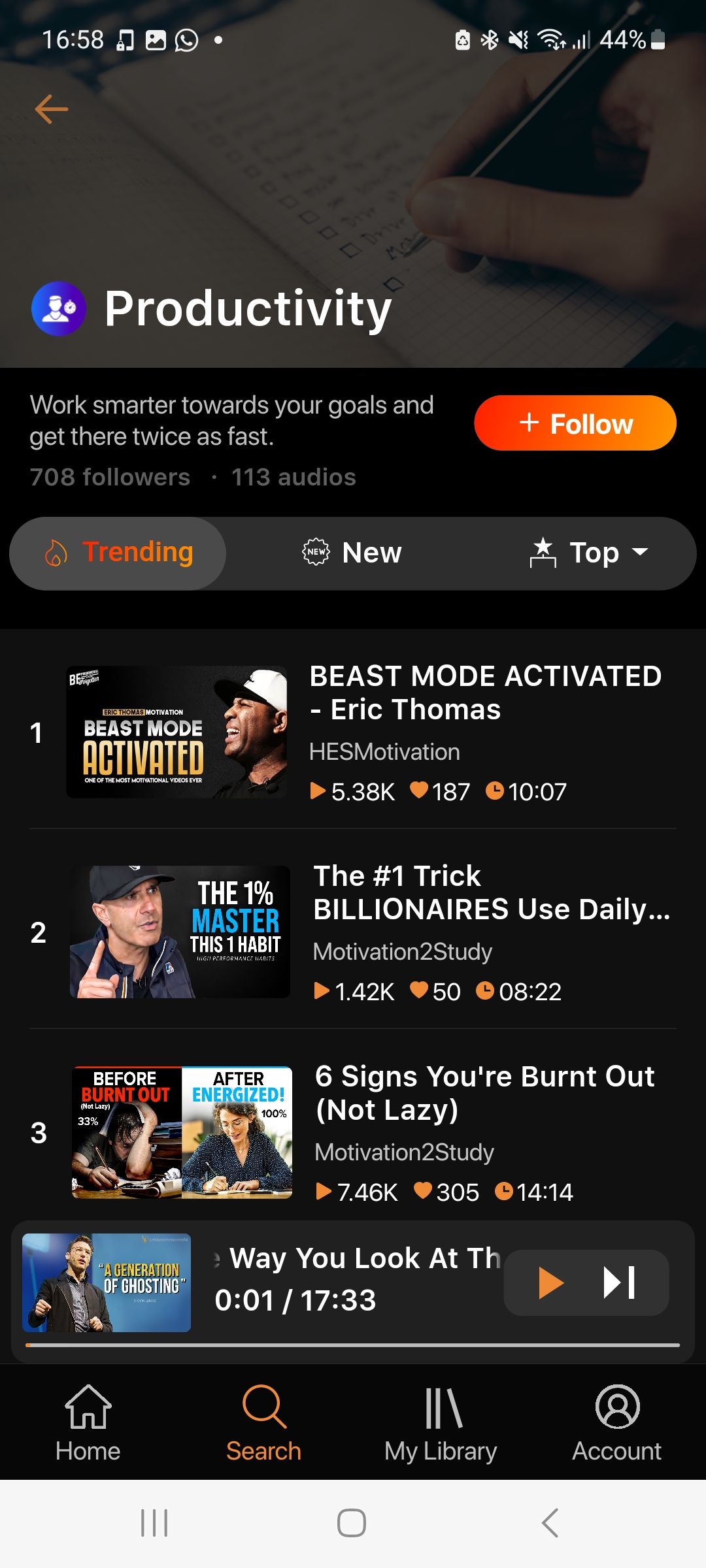Tap the system back button
This screenshot has height=1568, width=706.
click(550, 1523)
